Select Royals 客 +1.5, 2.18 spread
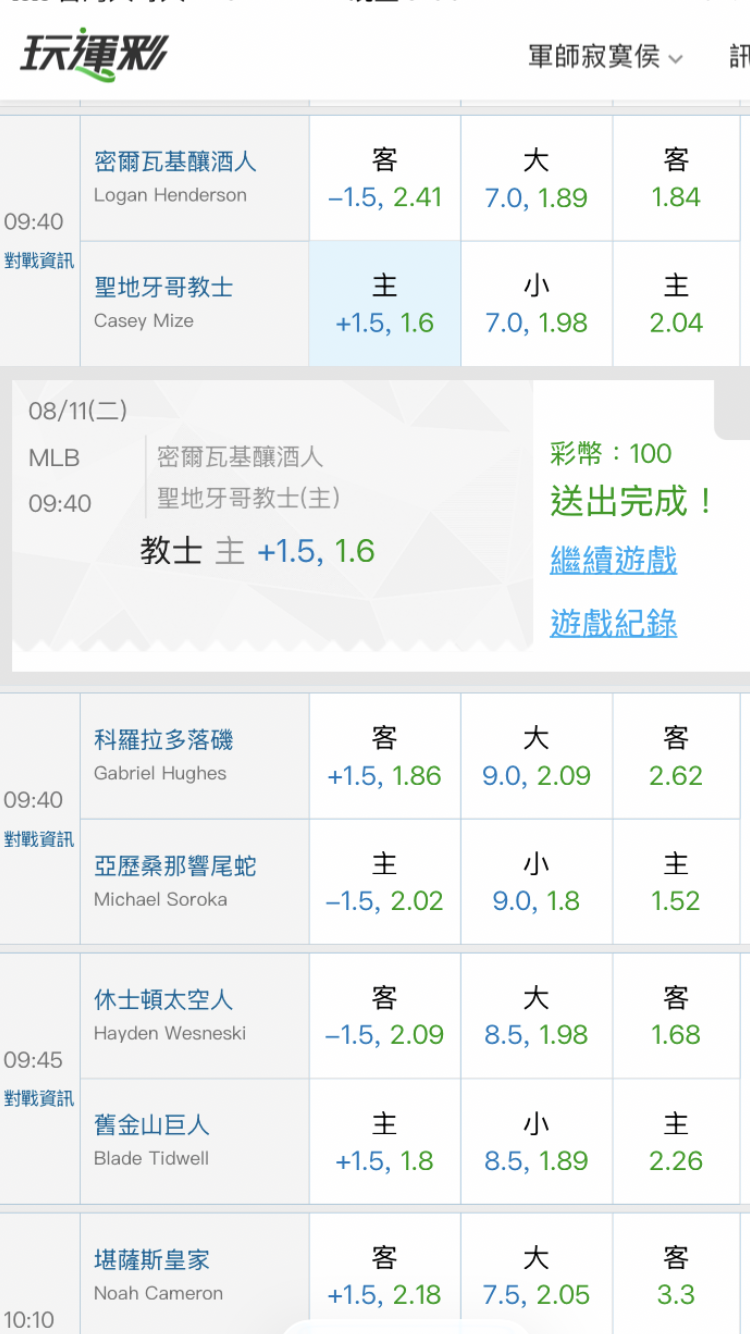This screenshot has width=750, height=1334. coord(385,1276)
